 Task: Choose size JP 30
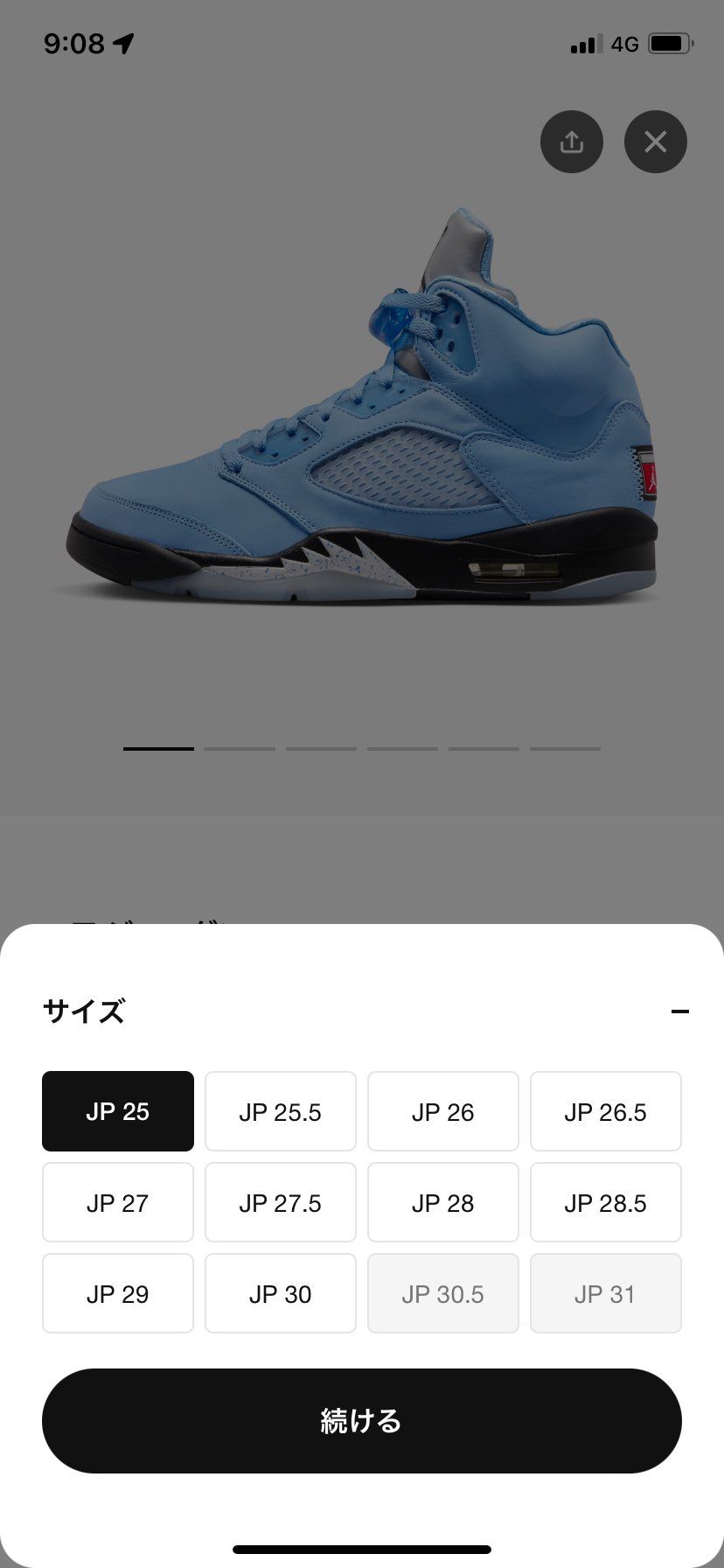pos(280,1292)
